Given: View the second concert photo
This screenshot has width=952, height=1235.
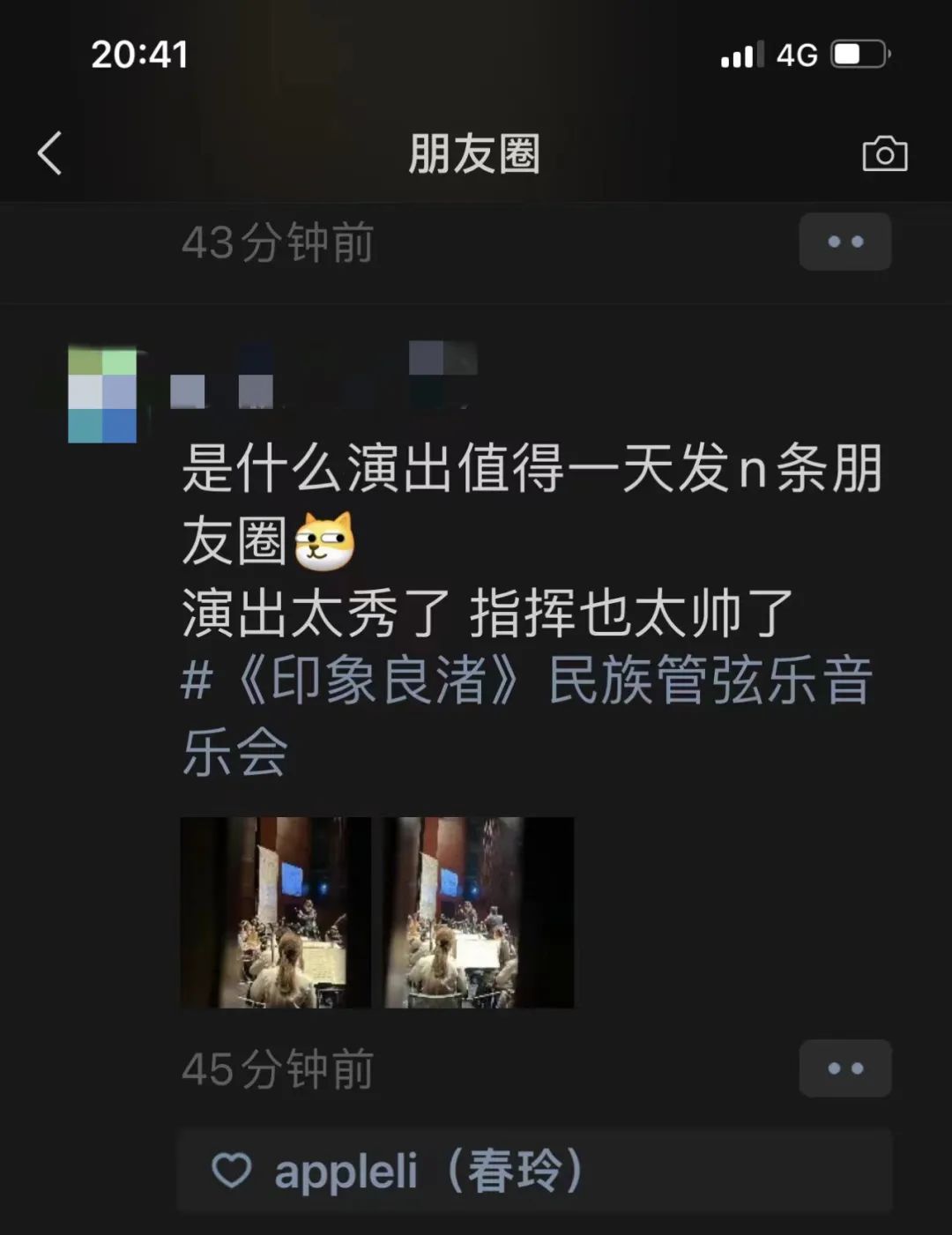Looking at the screenshot, I should point(479,912).
